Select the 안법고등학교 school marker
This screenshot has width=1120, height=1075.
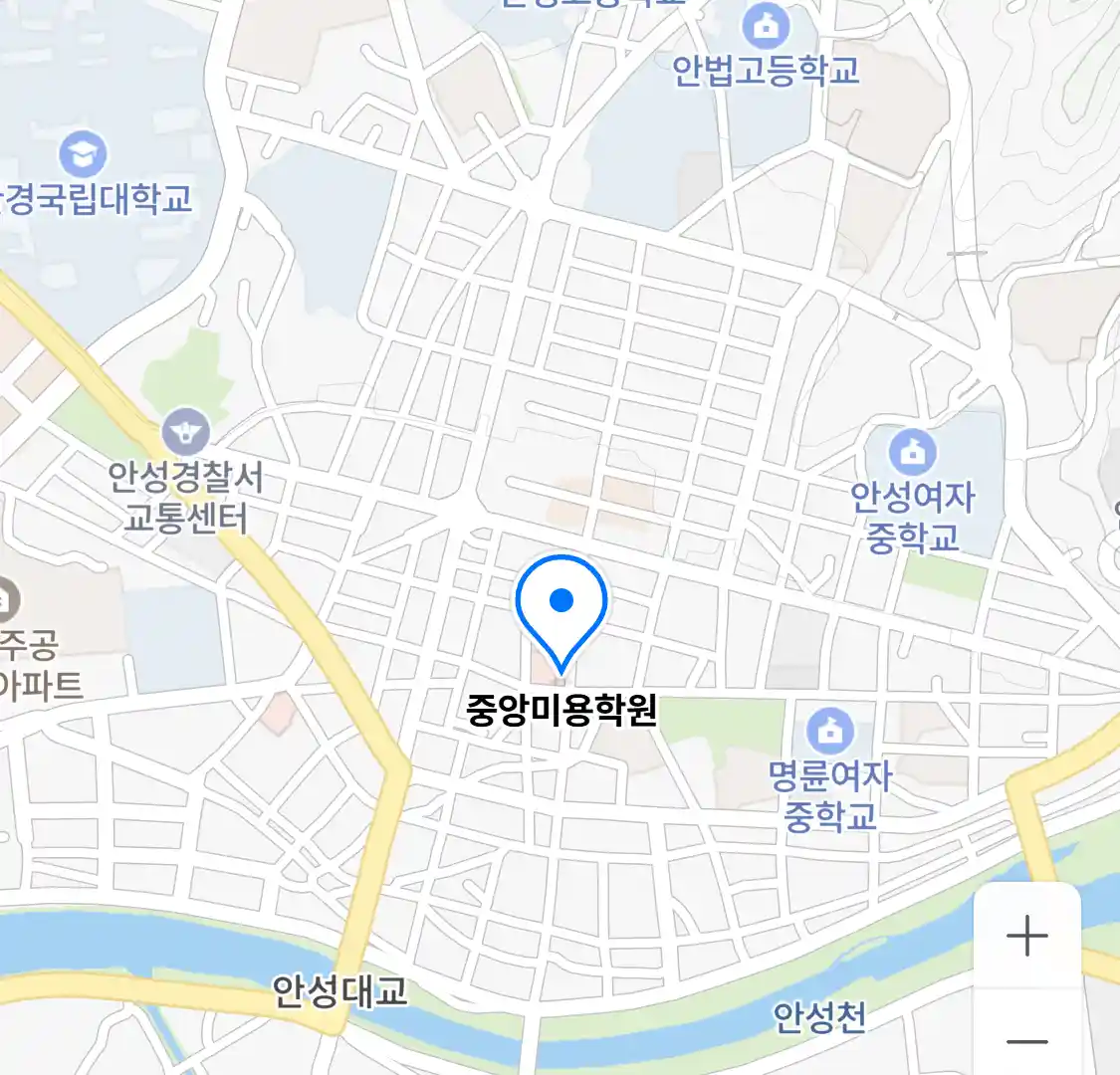[x=766, y=27]
